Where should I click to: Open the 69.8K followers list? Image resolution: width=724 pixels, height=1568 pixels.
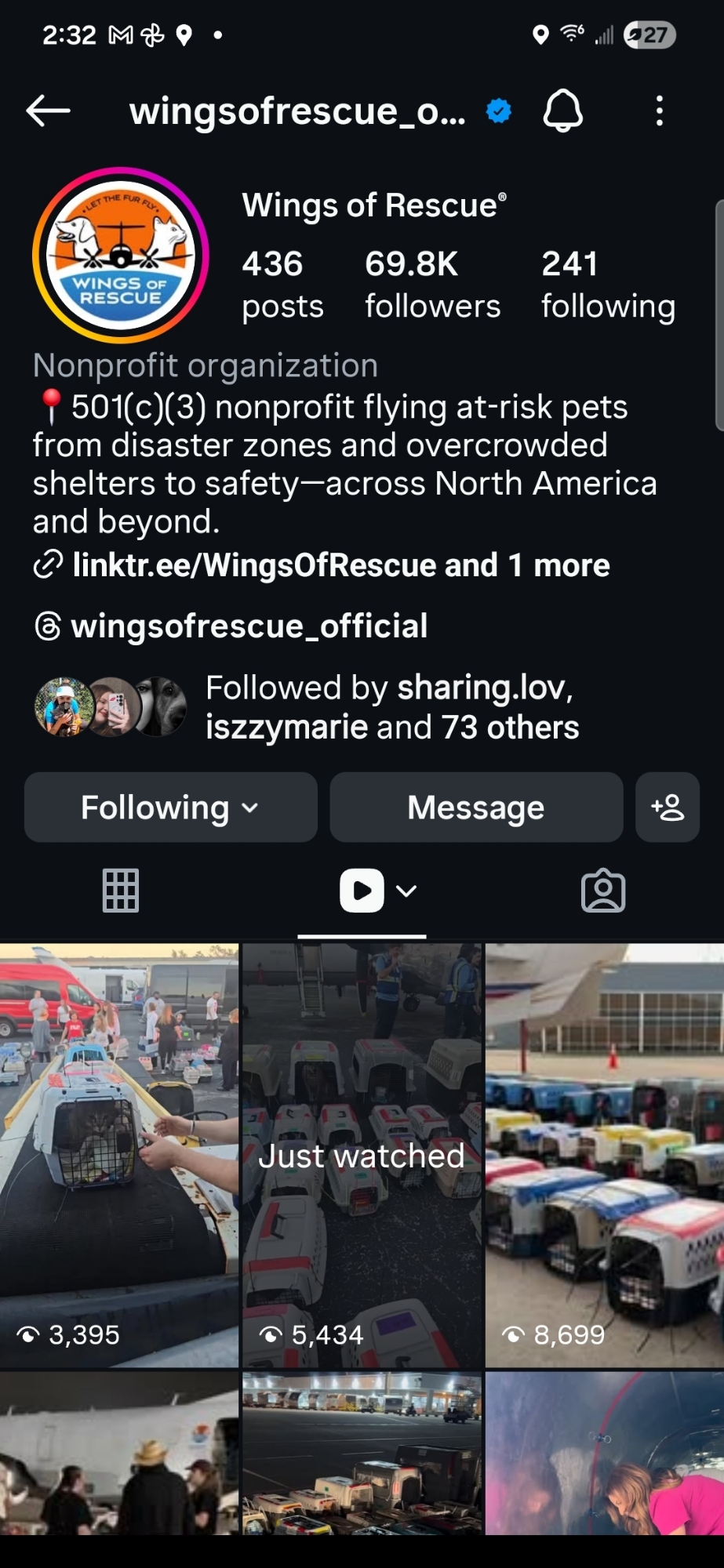pos(432,284)
